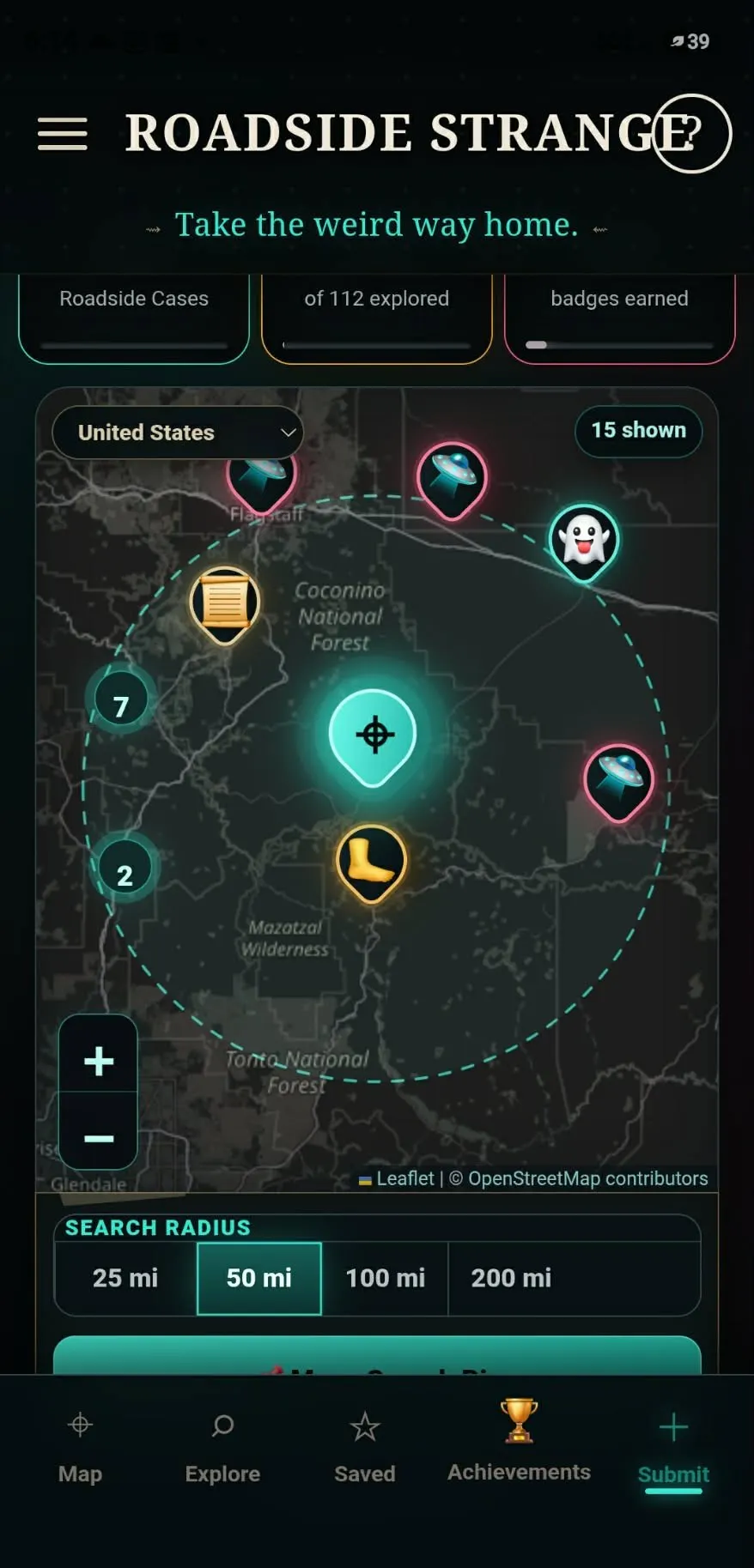Open the scroll document map marker
754x1568 pixels.
tap(224, 604)
